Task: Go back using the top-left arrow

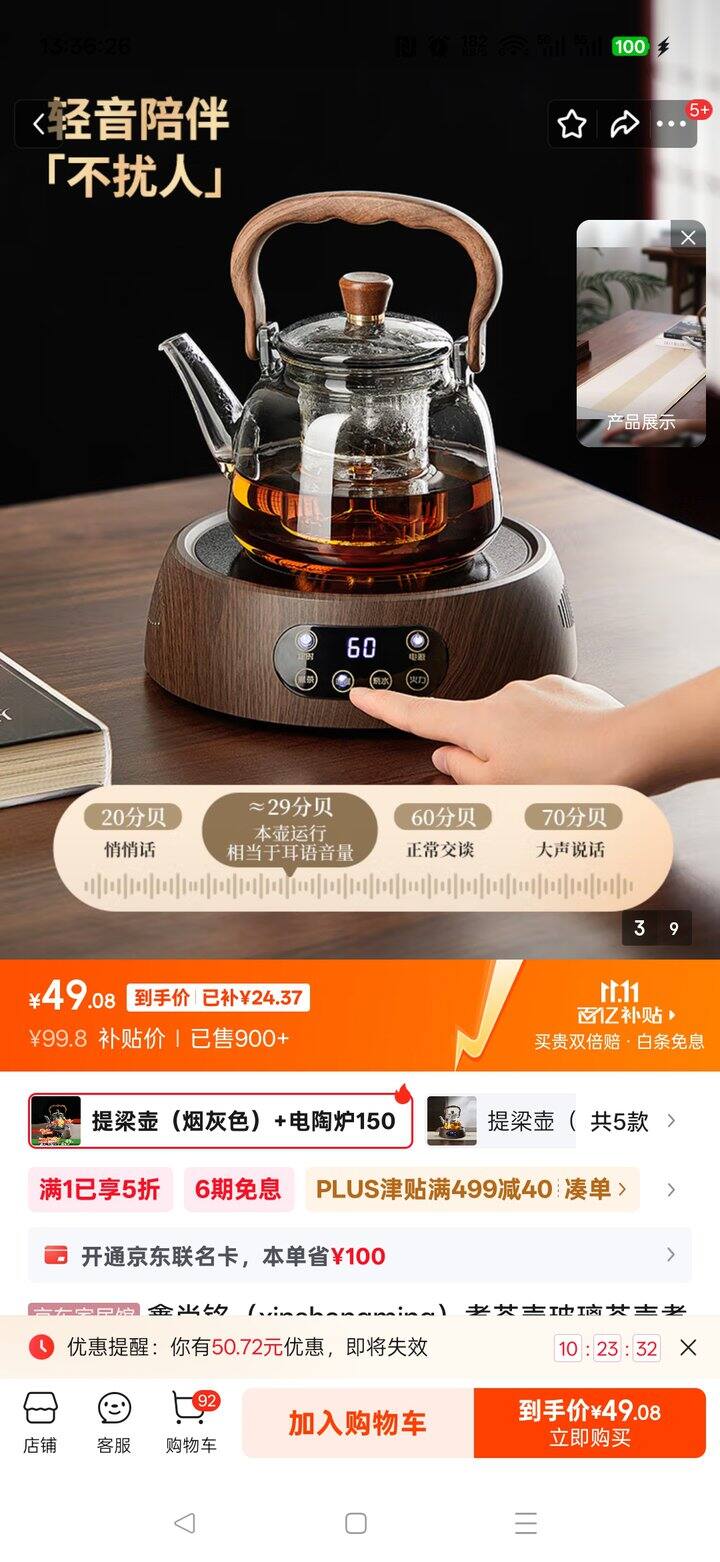Action: pyautogui.click(x=38, y=124)
